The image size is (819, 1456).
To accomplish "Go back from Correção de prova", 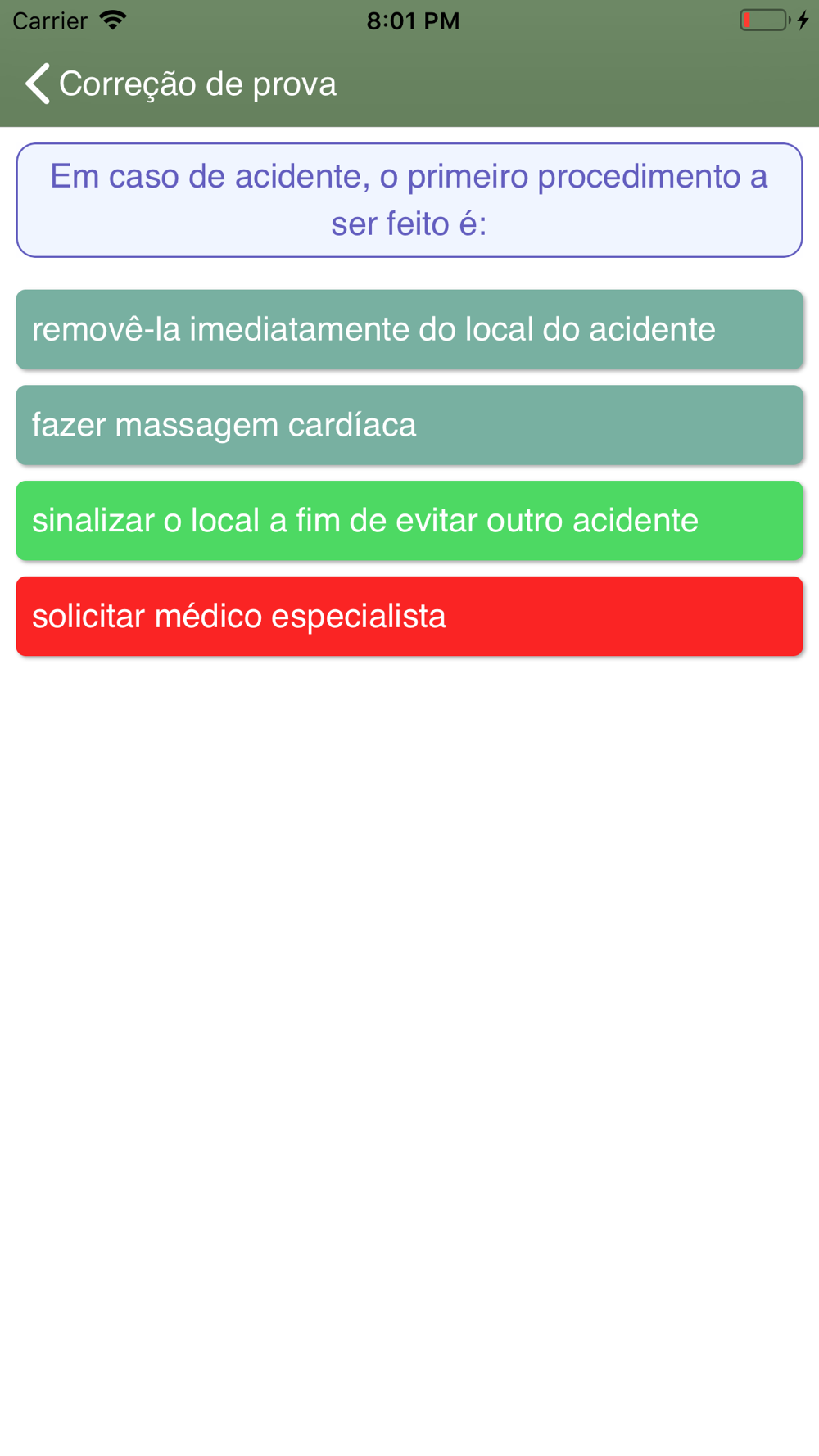I will 38,84.
